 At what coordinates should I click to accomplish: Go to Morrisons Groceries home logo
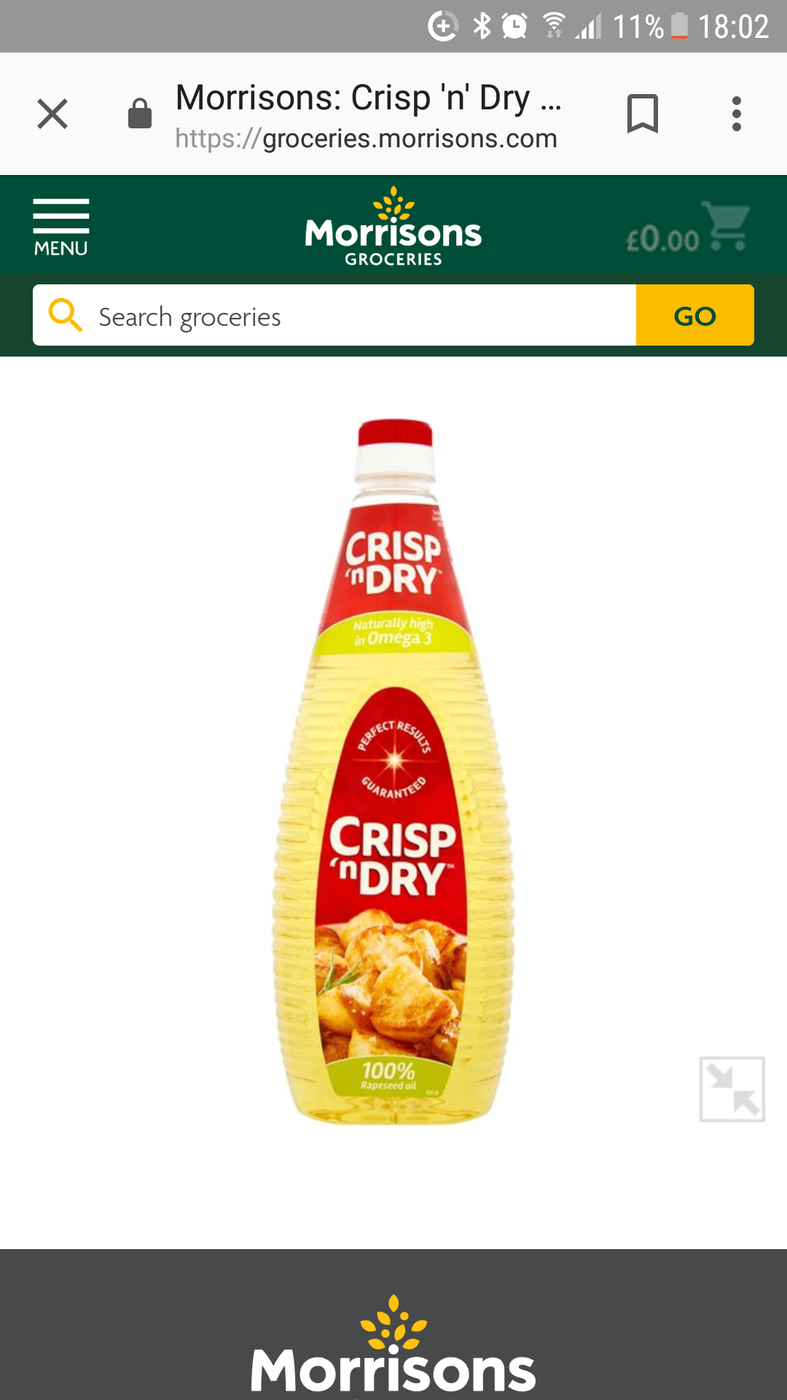393,226
